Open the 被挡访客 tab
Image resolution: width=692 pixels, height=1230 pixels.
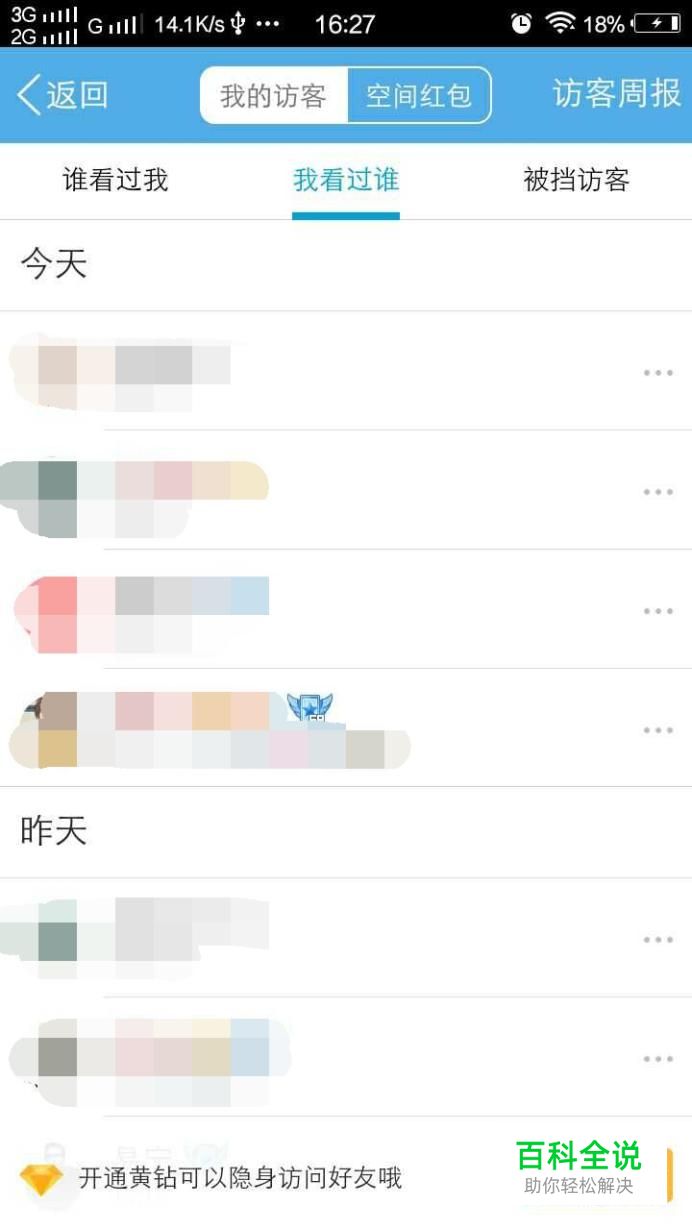[576, 181]
